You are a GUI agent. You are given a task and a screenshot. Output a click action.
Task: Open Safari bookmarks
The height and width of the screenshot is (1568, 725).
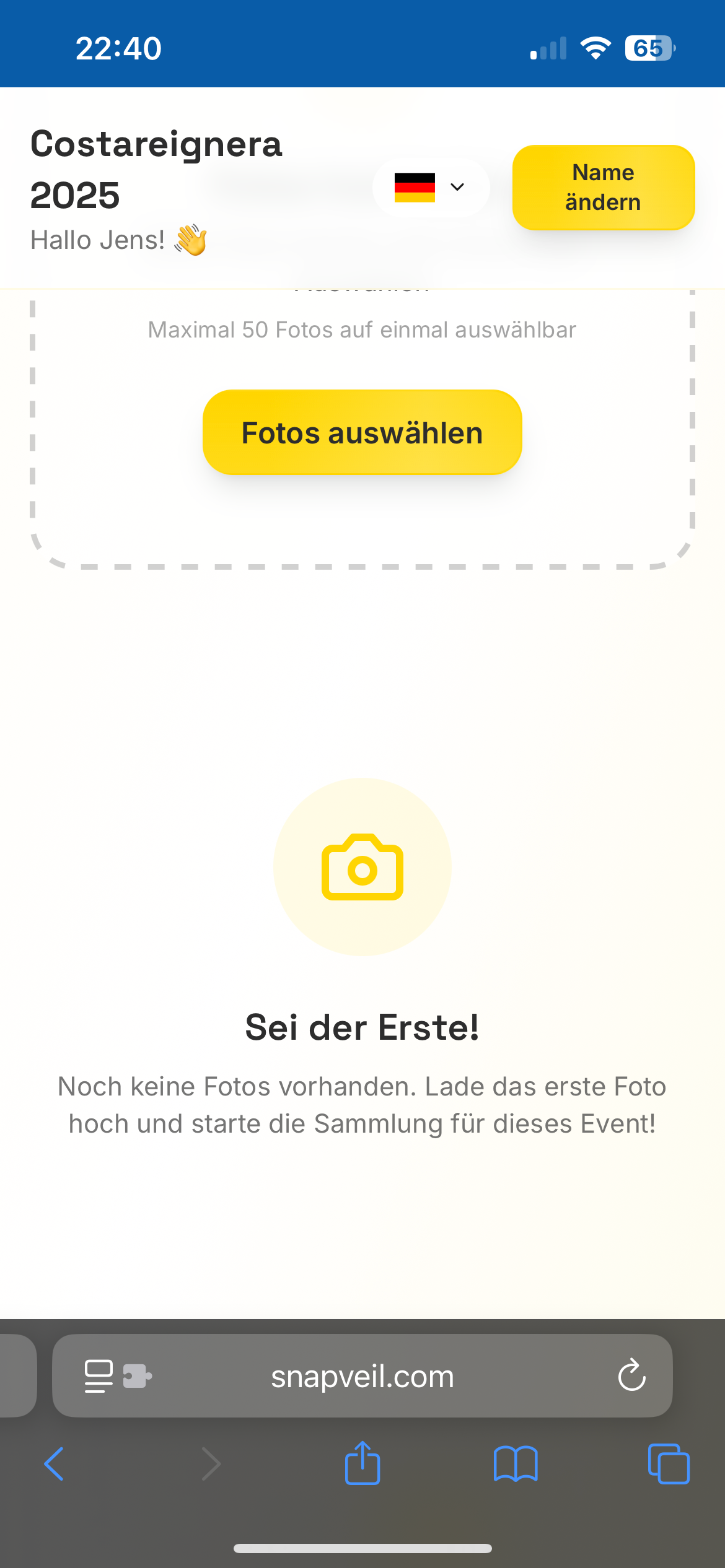tap(516, 1463)
